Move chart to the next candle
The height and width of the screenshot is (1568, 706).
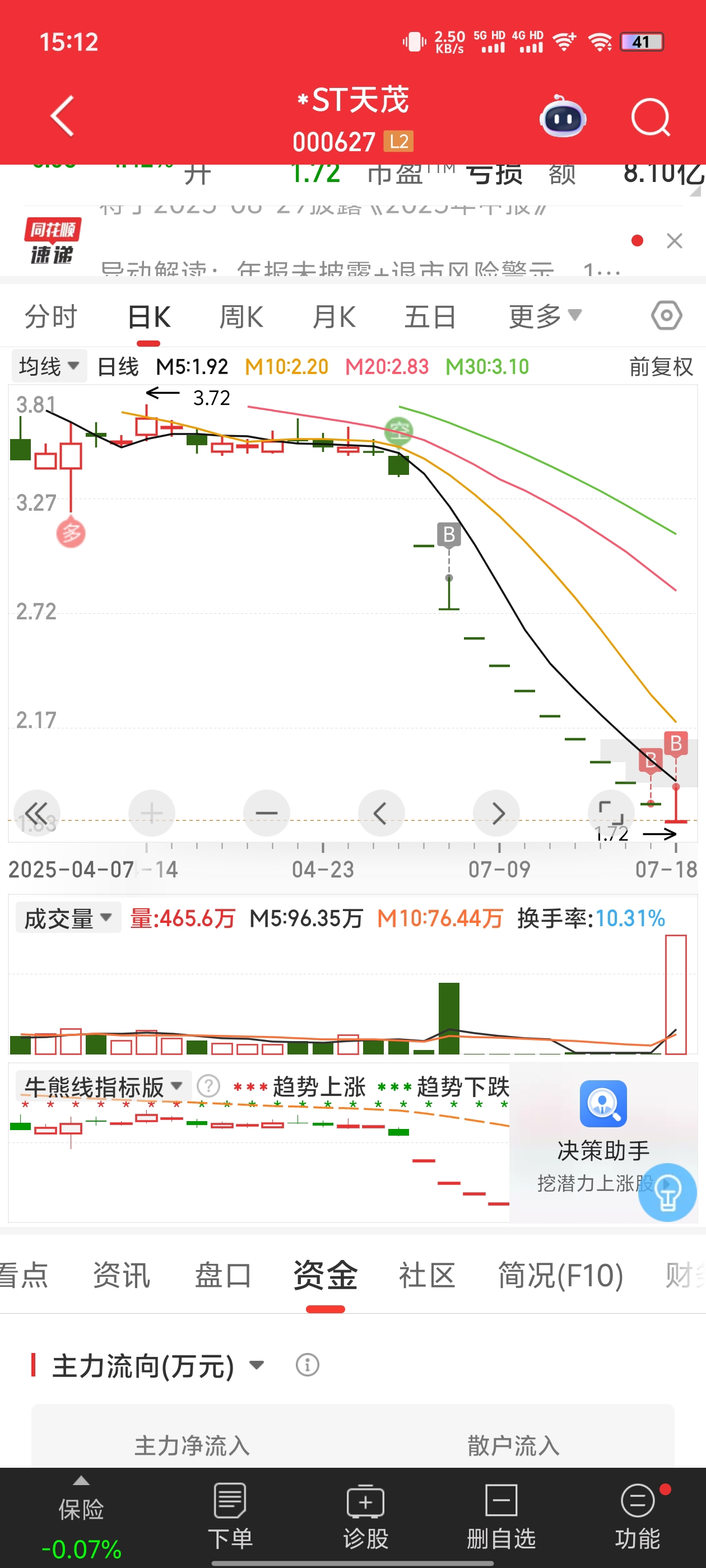496,813
